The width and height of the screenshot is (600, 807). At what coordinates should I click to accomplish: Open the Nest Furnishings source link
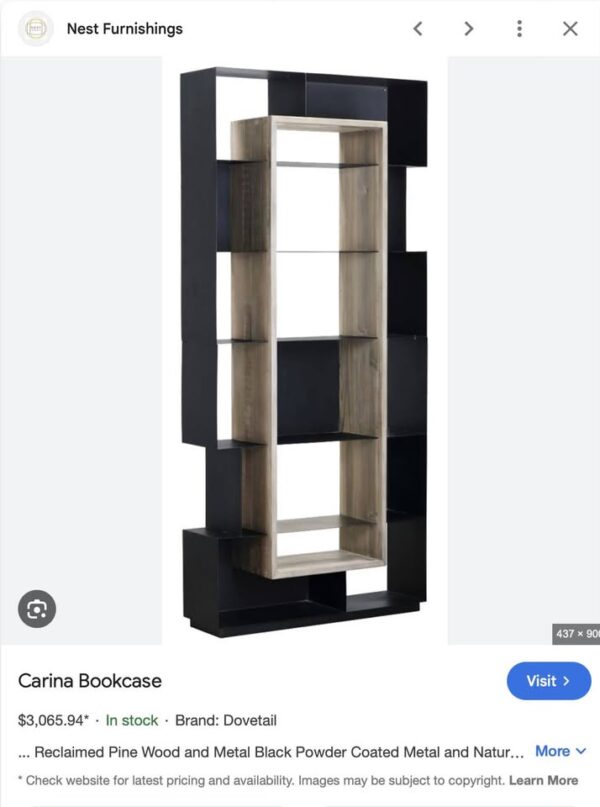point(124,28)
